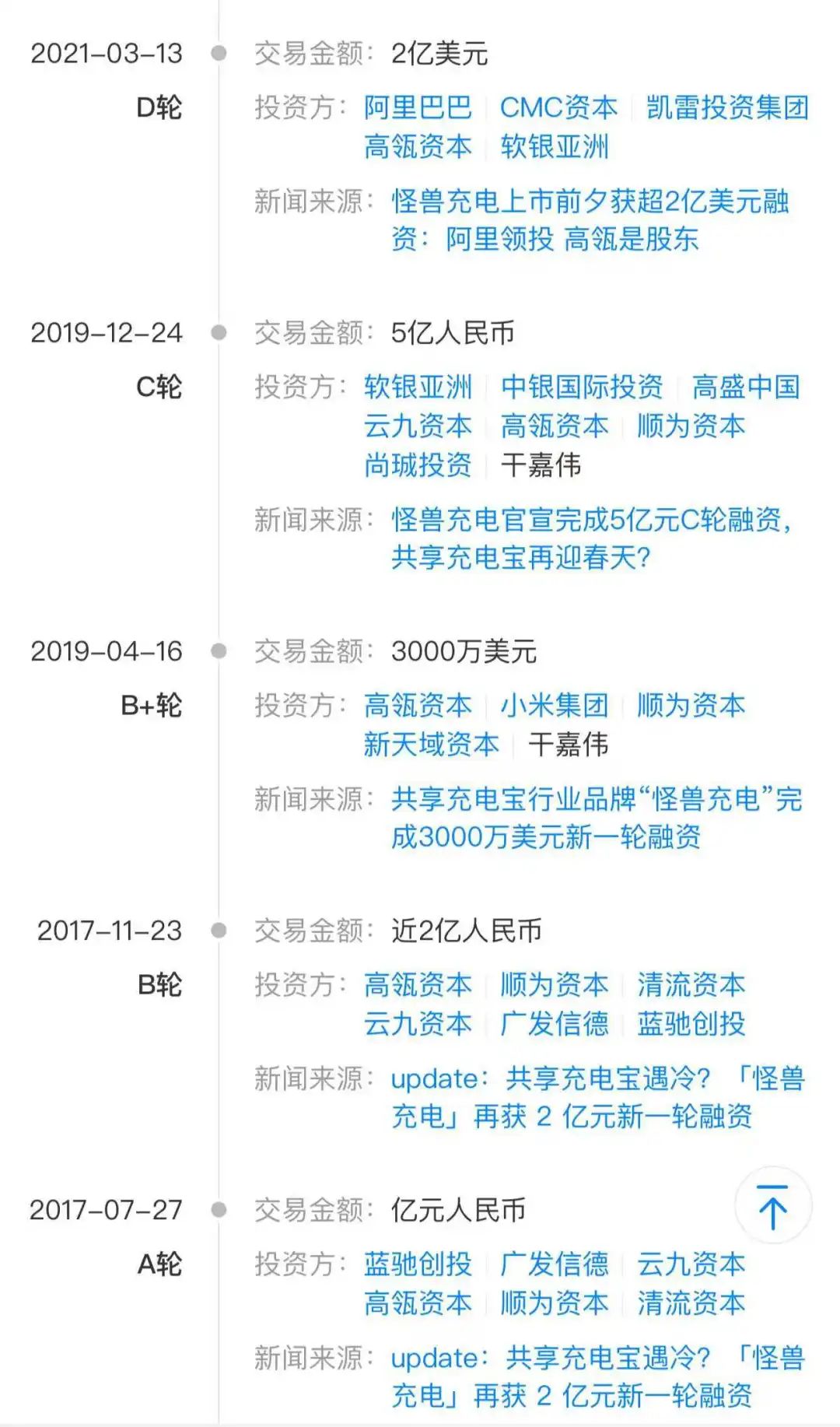Open 中银国际投资 investor link
Viewport: 840px width, 1427px height.
tap(581, 387)
